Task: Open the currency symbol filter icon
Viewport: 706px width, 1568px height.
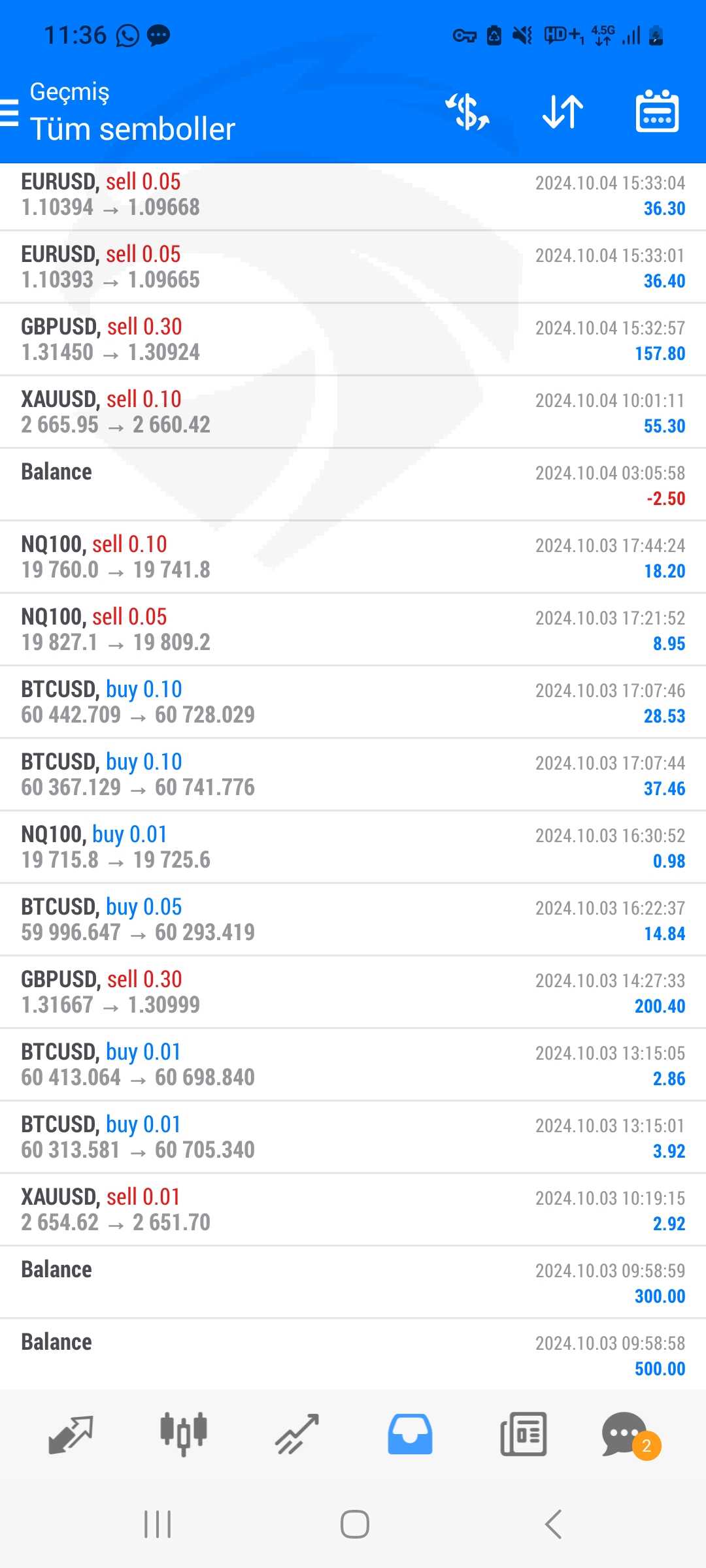Action: [467, 112]
